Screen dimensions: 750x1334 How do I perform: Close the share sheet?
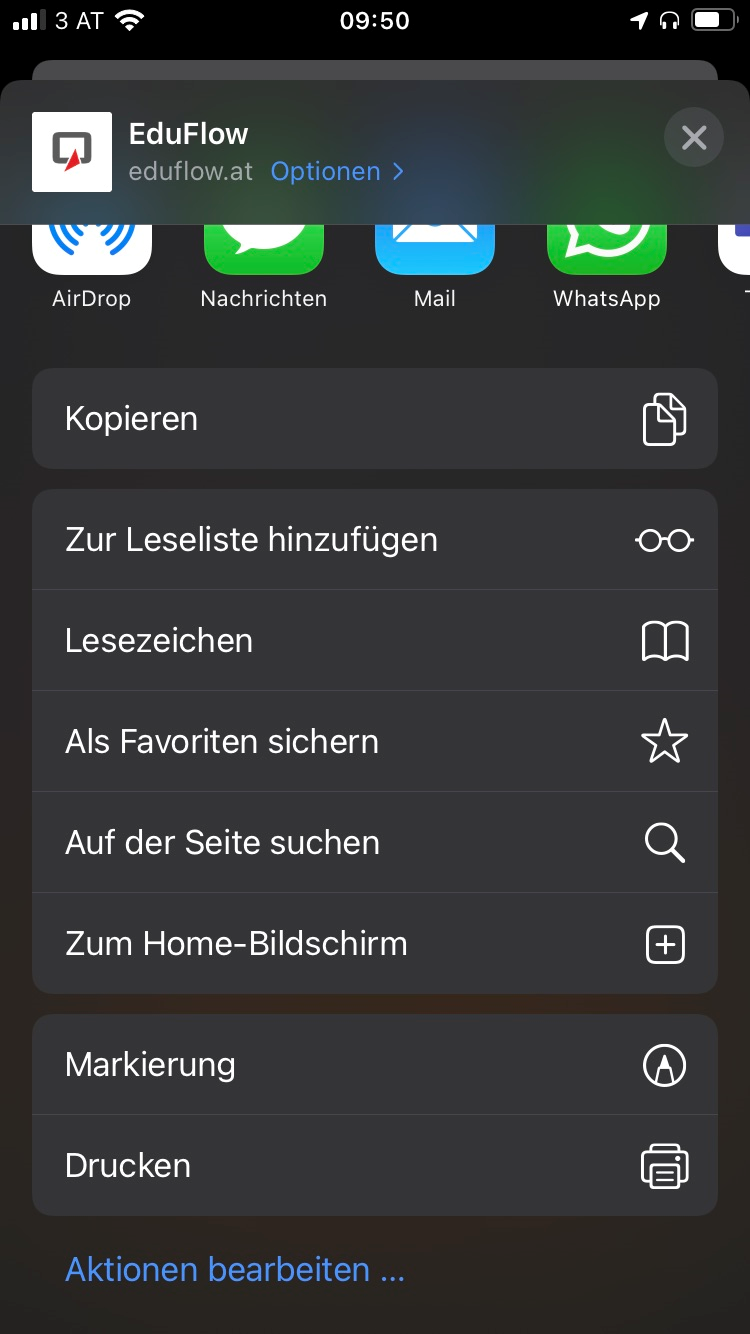click(x=694, y=137)
